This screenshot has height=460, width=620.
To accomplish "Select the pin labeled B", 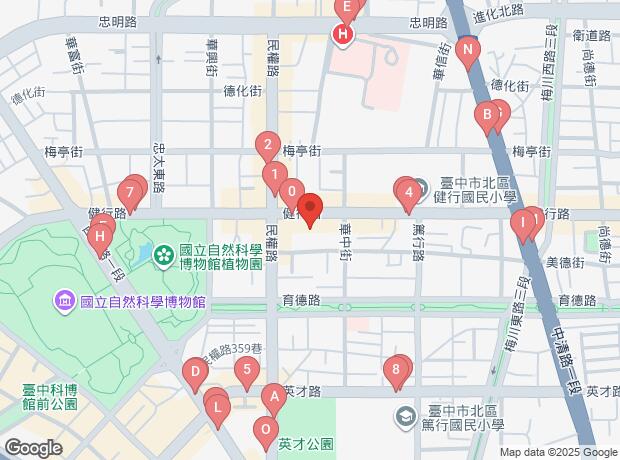I will [487, 118].
